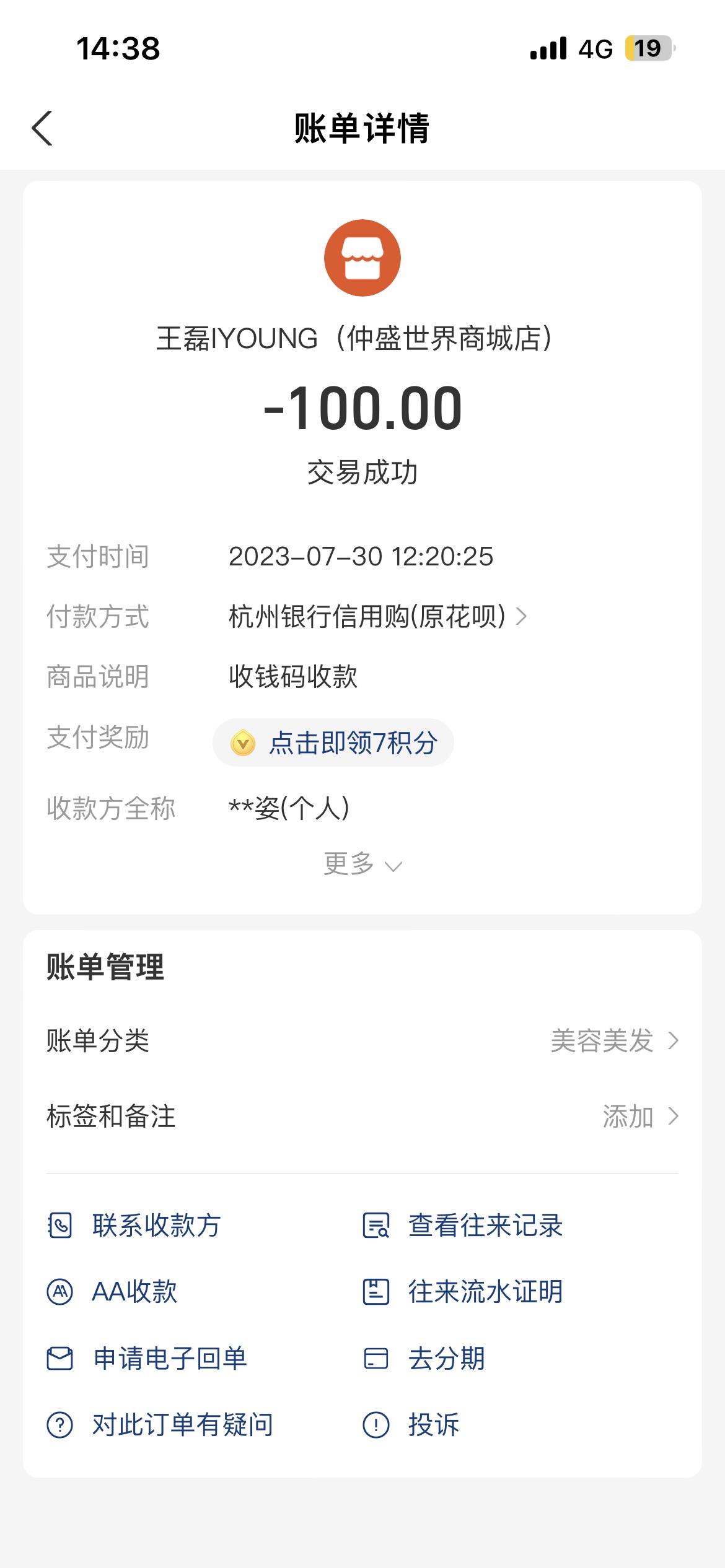Screen dimensions: 725x1568
Task: File a complaint with 投诉
Action: (x=411, y=1425)
